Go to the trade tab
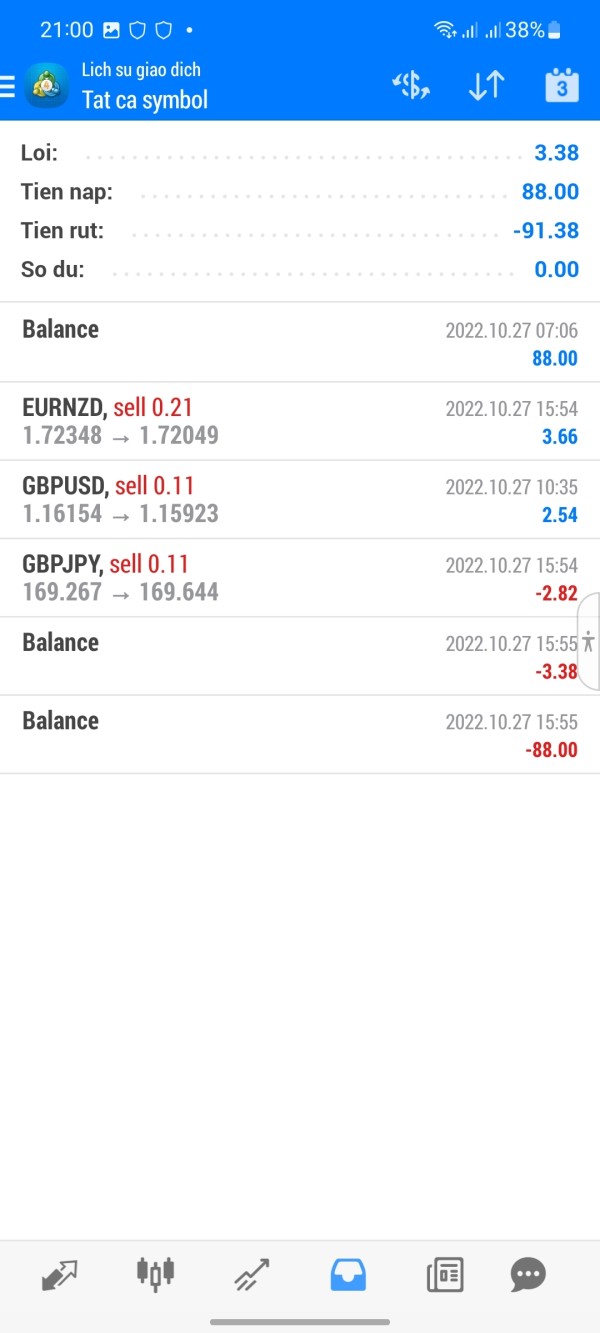Image resolution: width=600 pixels, height=1333 pixels. 251,1274
